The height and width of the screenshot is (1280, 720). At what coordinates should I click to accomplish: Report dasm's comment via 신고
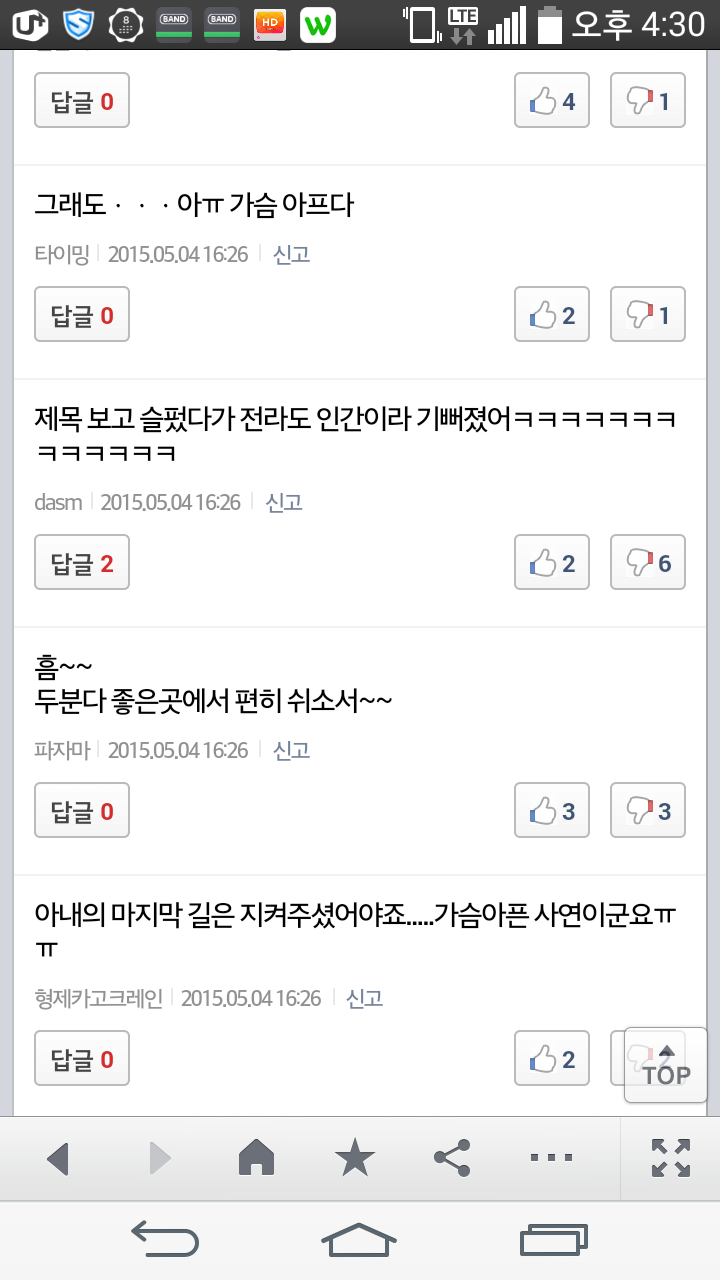(x=284, y=502)
